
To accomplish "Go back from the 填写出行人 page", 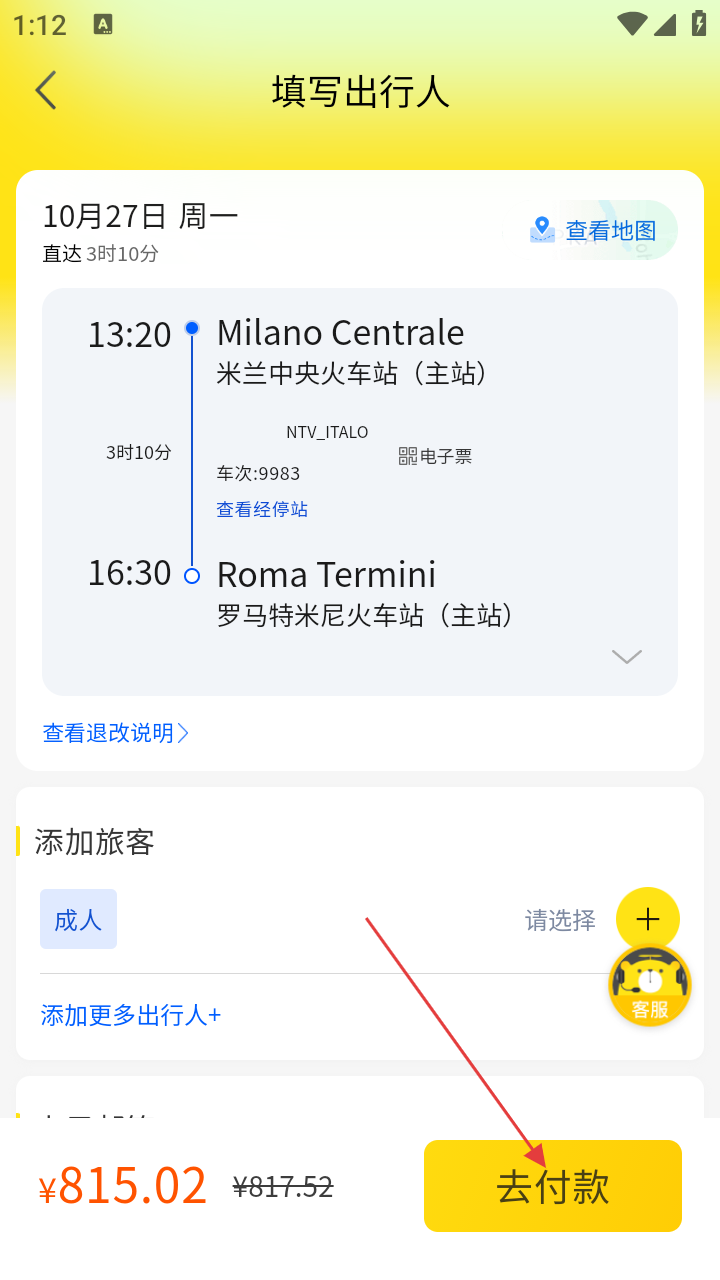I will 46,90.
